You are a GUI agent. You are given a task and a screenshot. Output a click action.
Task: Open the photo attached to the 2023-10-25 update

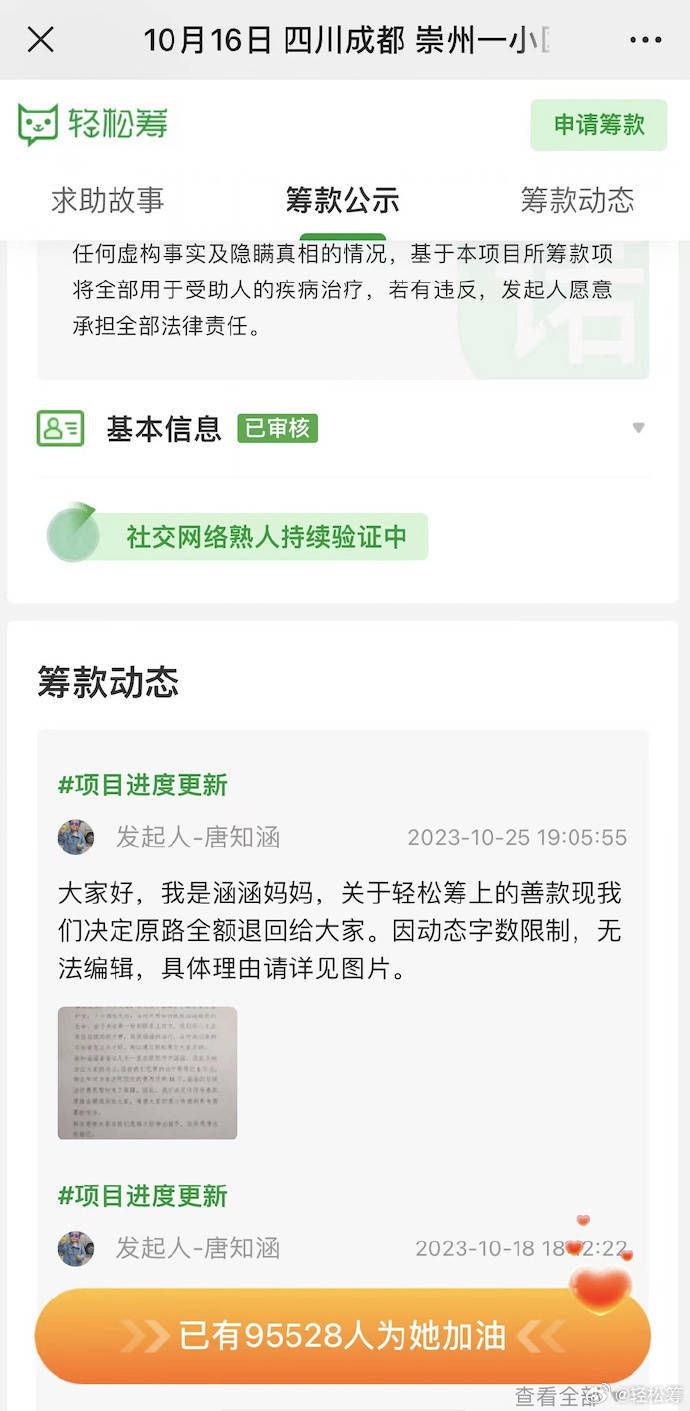[x=147, y=1072]
